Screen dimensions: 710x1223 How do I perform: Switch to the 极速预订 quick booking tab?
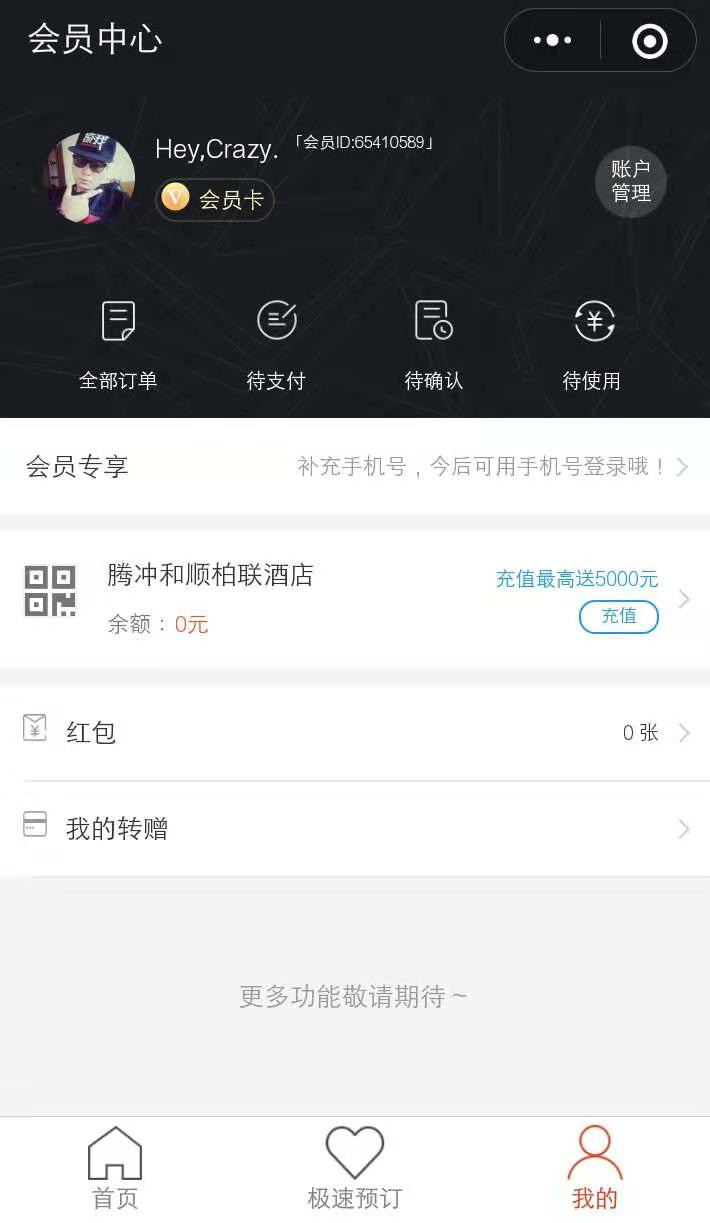(355, 1169)
